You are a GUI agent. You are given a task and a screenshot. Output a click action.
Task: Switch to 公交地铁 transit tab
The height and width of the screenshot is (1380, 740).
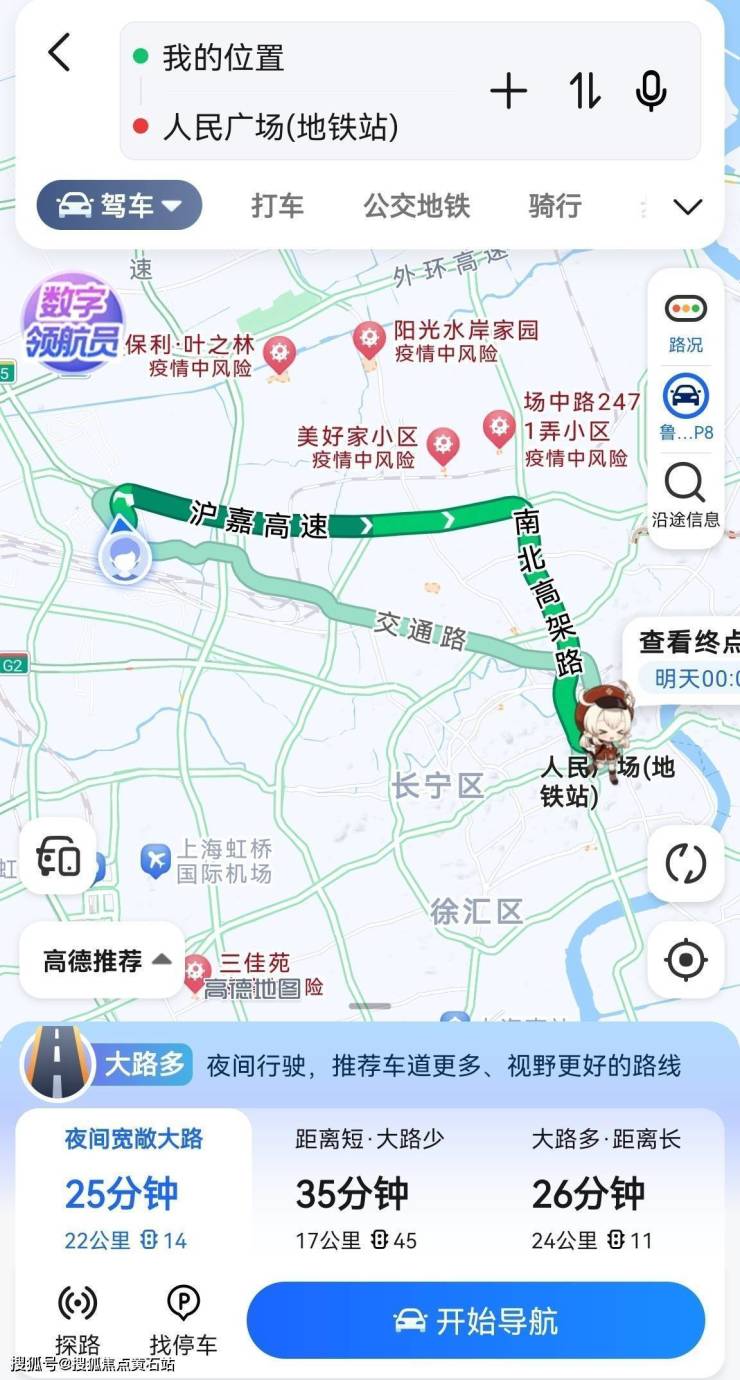(x=416, y=206)
